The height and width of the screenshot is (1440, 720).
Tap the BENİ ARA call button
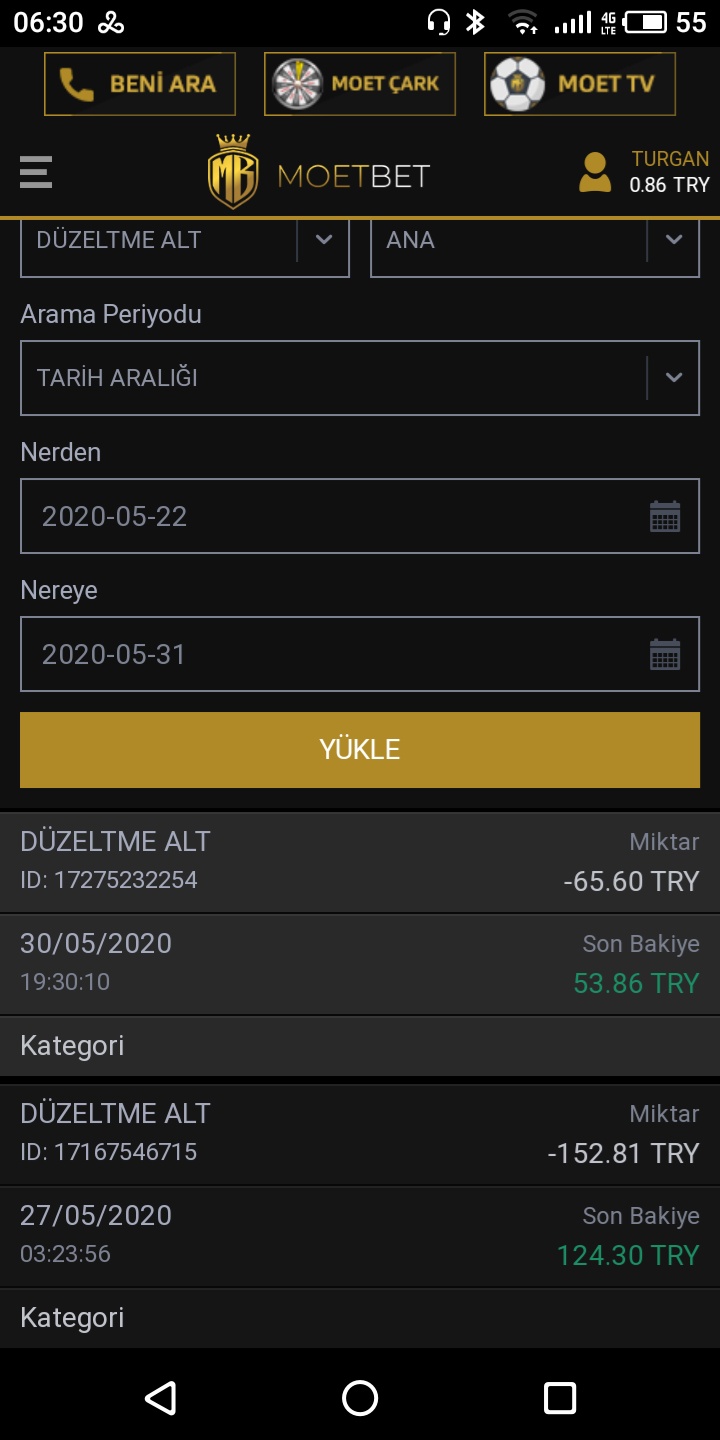140,84
